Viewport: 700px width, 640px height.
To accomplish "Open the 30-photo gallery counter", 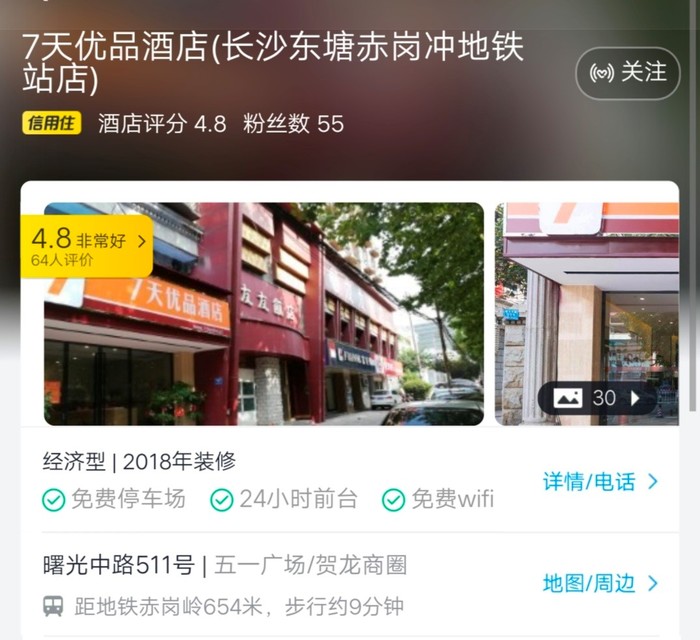I will pos(597,398).
